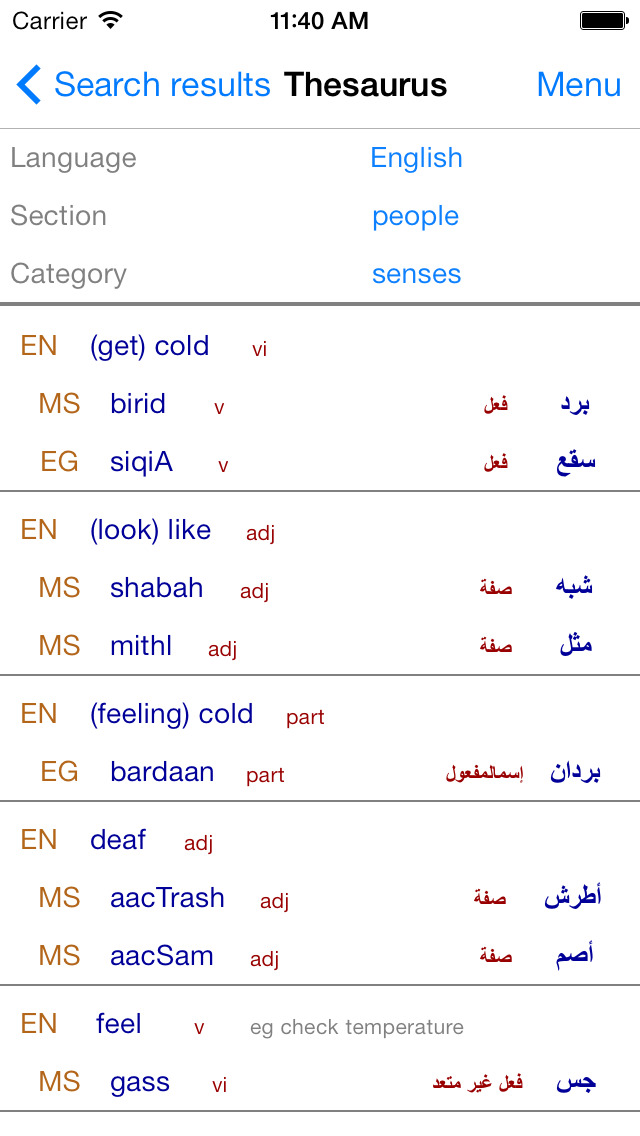Select the shabah translation row
Image resolution: width=640 pixels, height=1136 pixels.
320,588
